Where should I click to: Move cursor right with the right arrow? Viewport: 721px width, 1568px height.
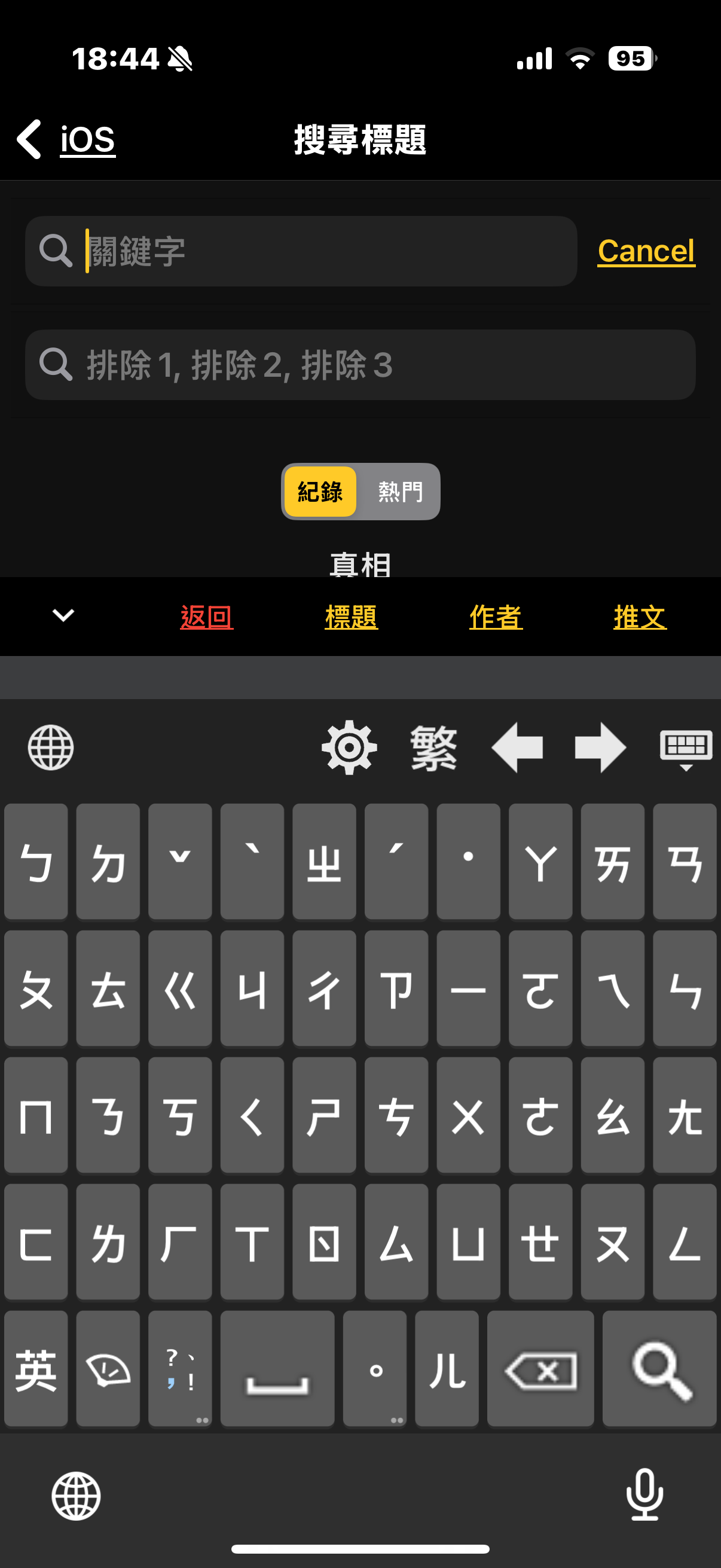600,748
